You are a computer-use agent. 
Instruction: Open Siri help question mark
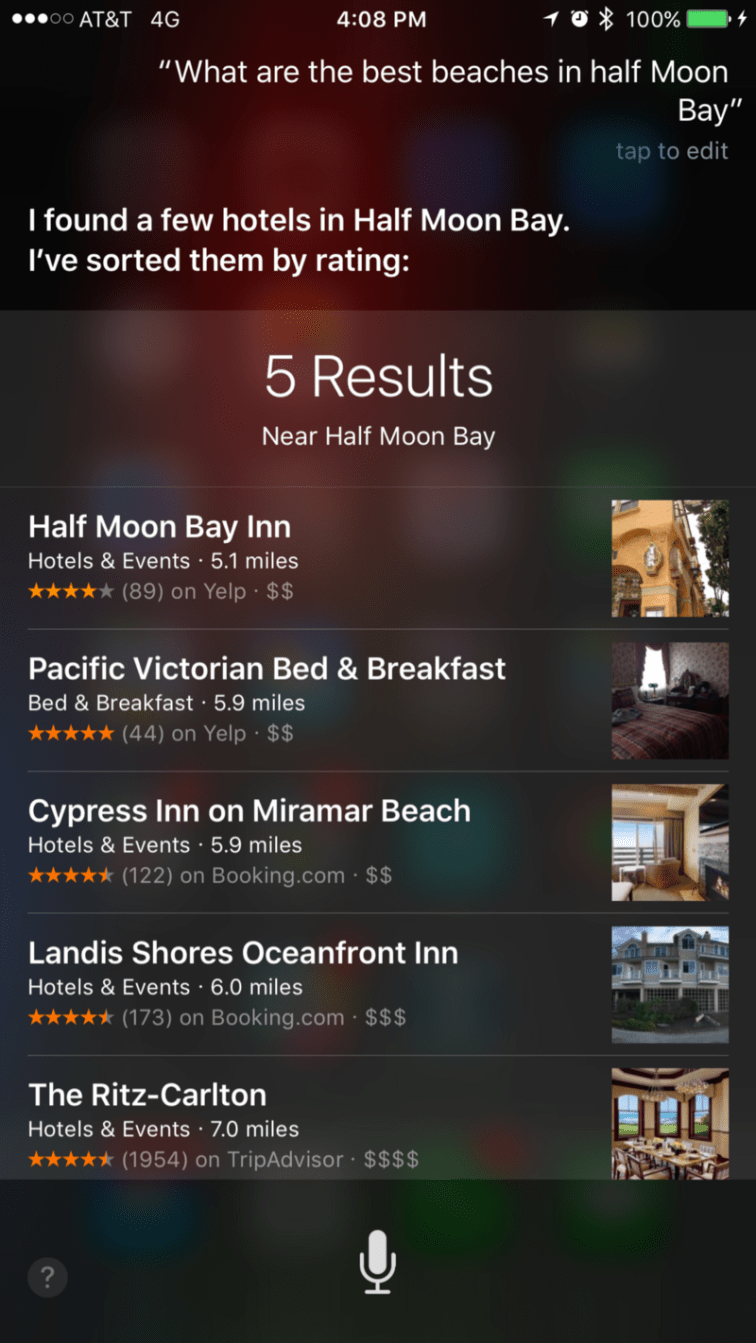47,1277
